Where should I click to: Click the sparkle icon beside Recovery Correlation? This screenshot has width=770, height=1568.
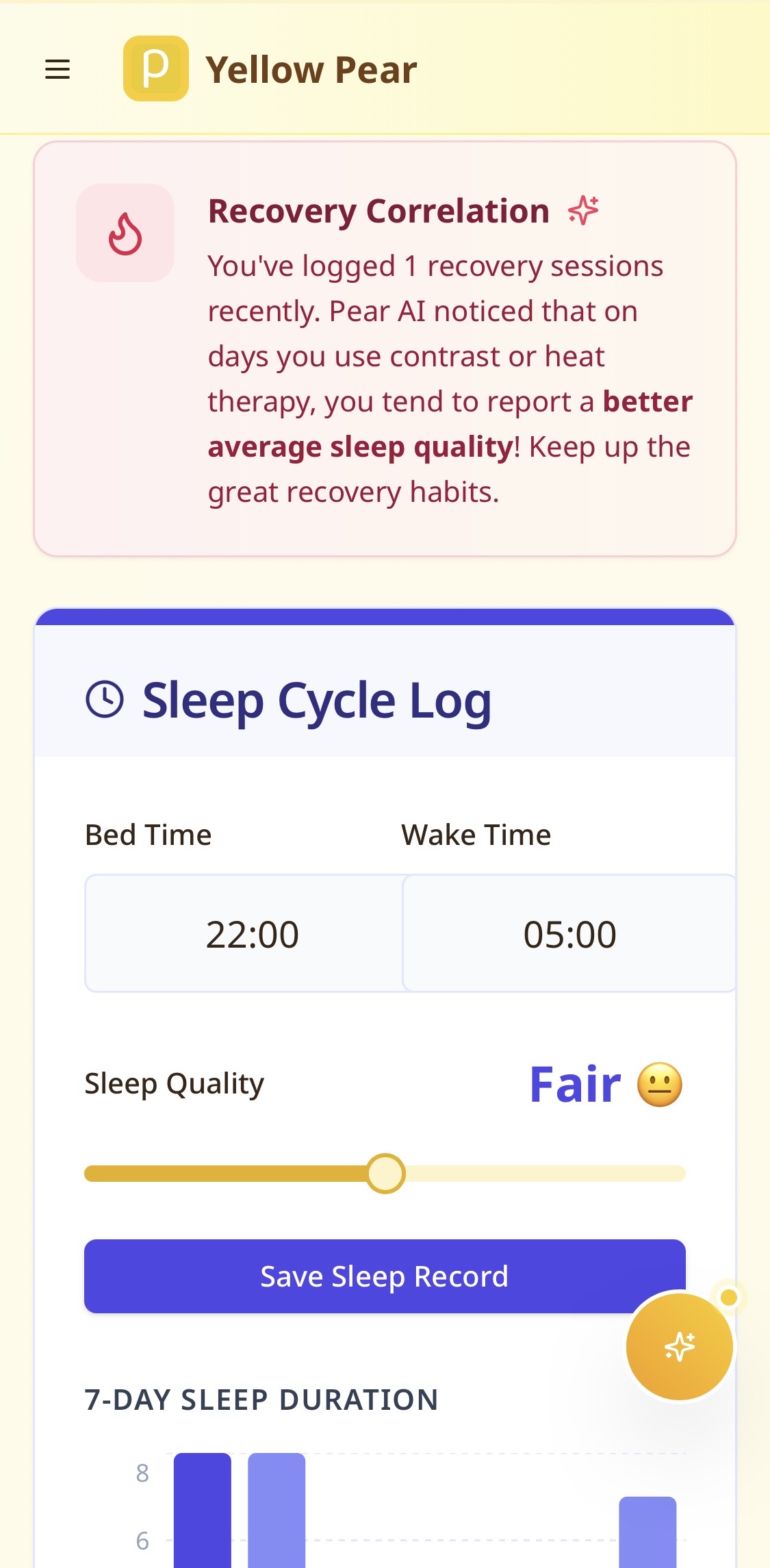[582, 210]
